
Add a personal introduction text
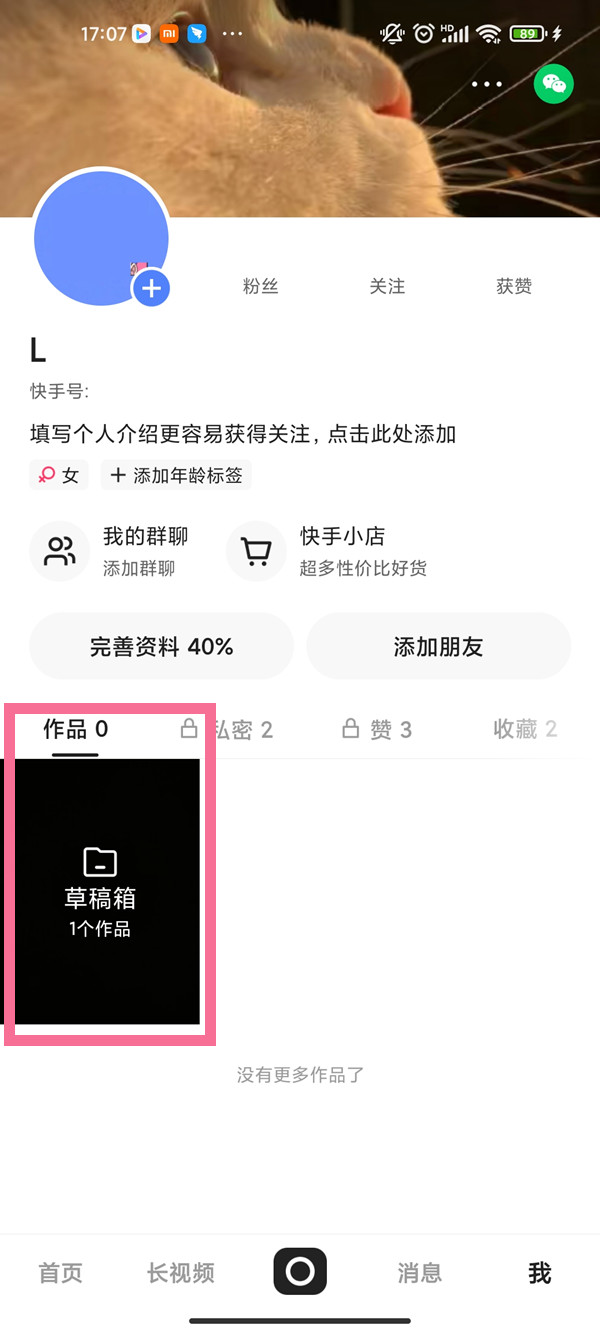tap(243, 433)
